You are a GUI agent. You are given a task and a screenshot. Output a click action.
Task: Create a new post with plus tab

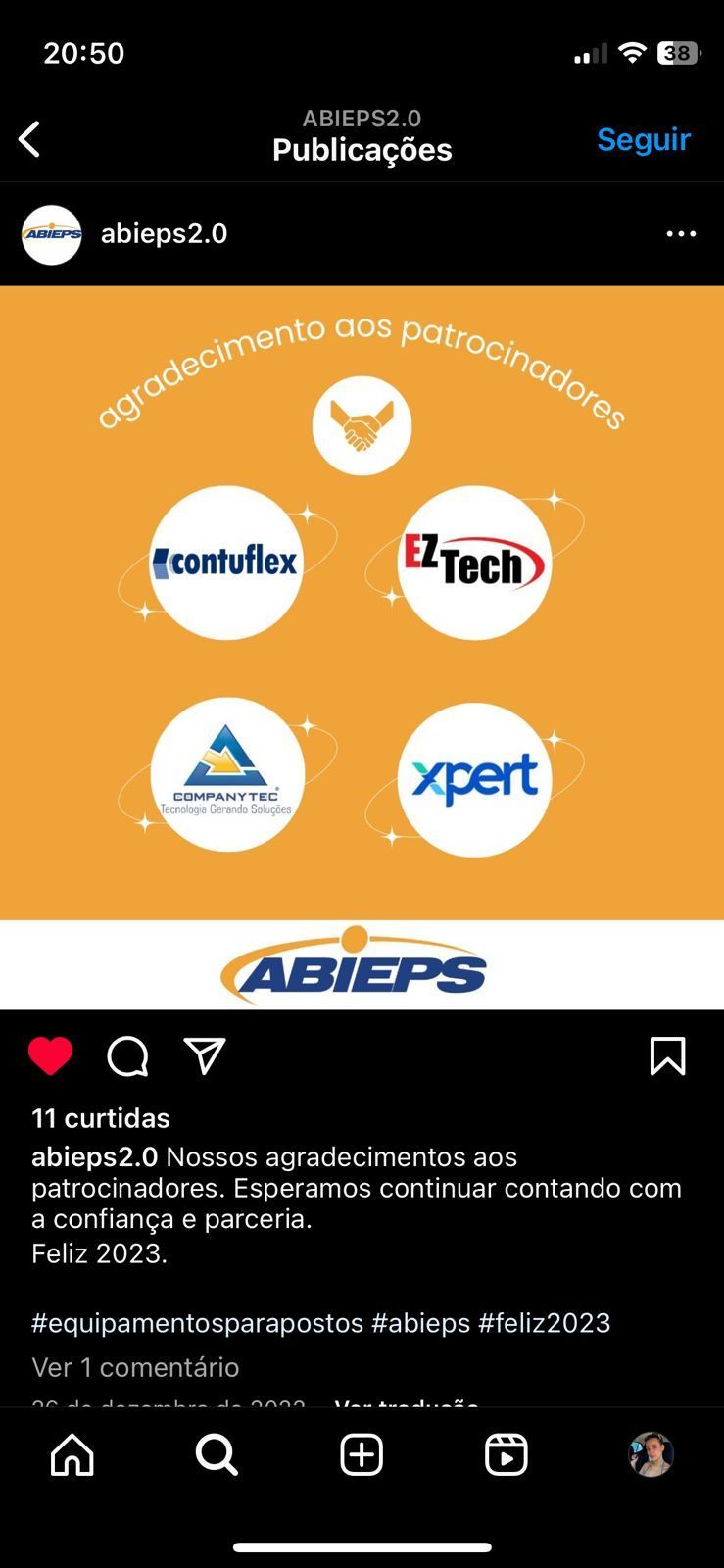362,1455
